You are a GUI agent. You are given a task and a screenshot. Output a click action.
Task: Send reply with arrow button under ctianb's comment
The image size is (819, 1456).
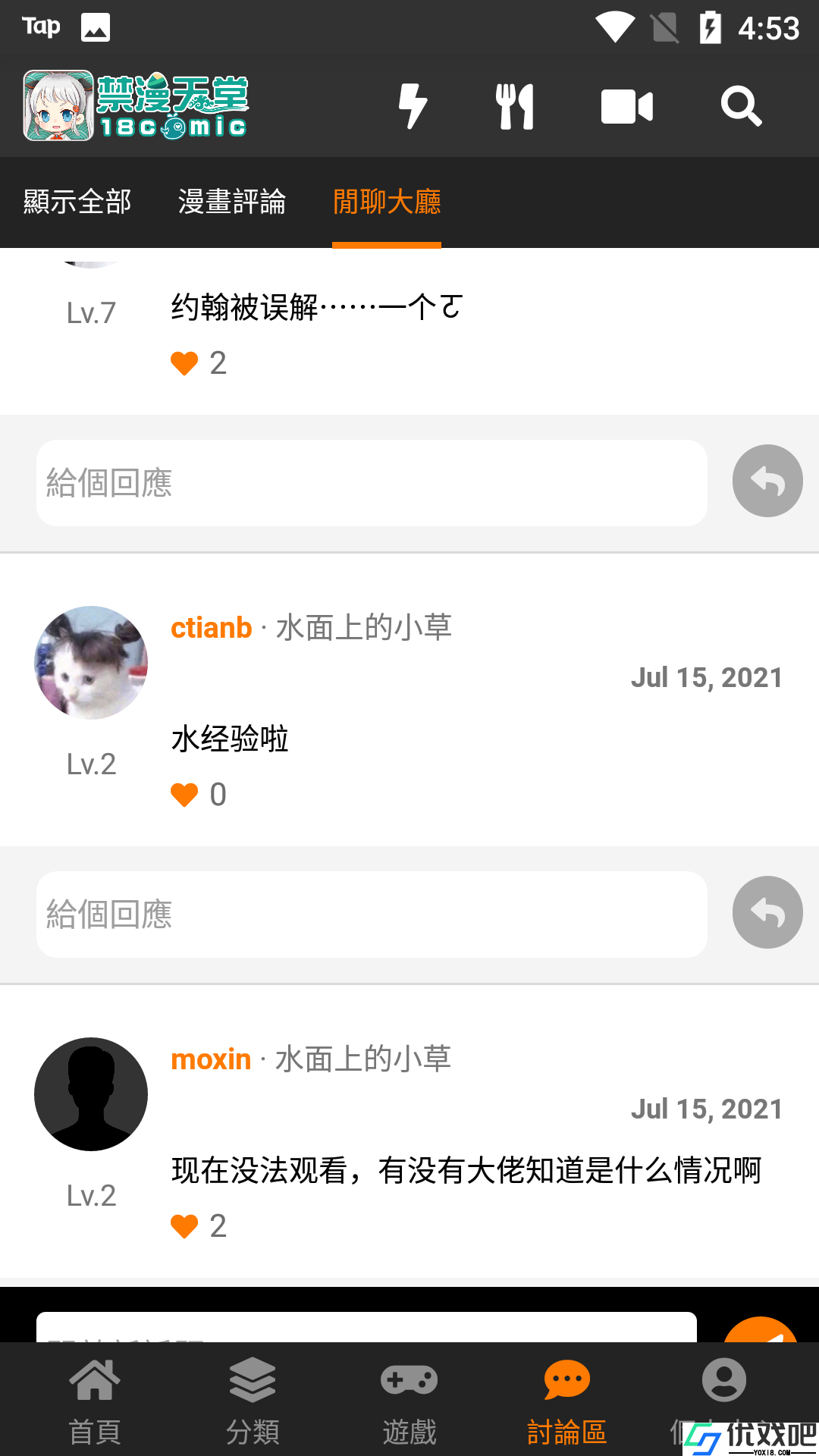[x=767, y=912]
